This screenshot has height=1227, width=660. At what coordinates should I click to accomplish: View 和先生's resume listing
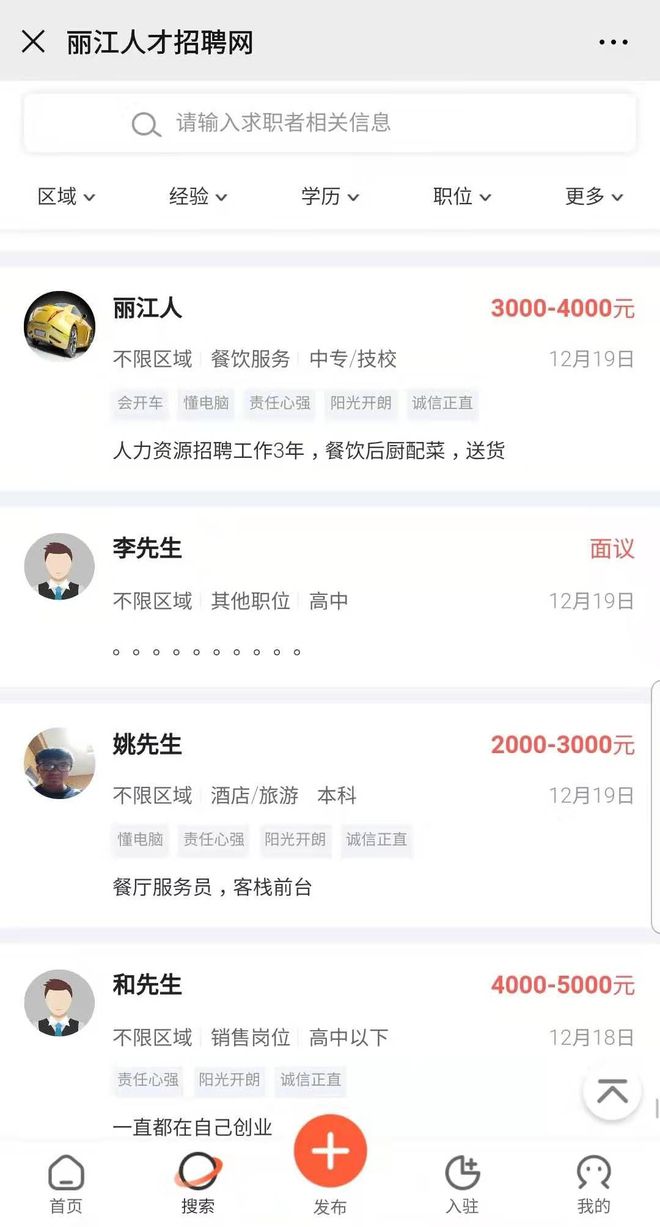click(x=330, y=1040)
